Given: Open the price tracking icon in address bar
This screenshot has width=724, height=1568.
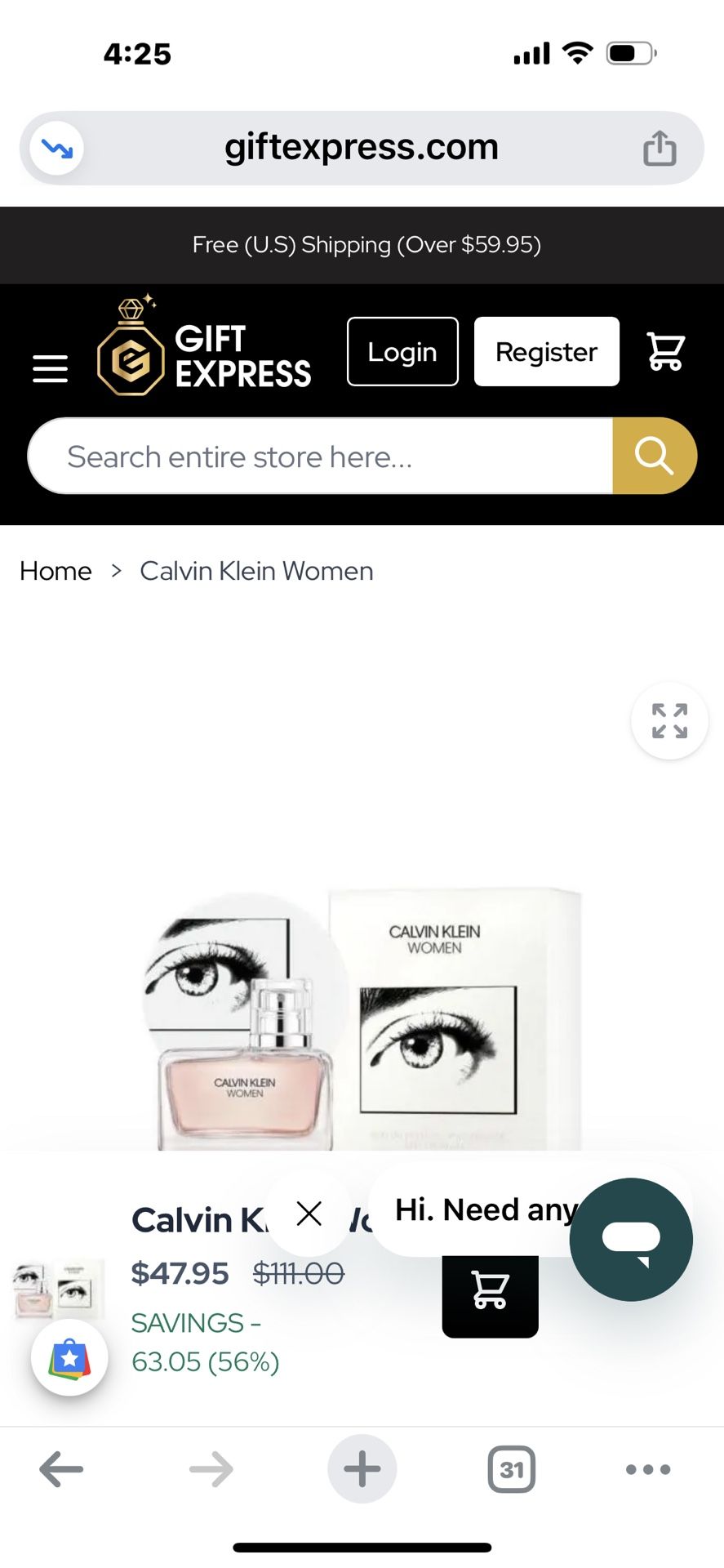Looking at the screenshot, I should pos(57,149).
